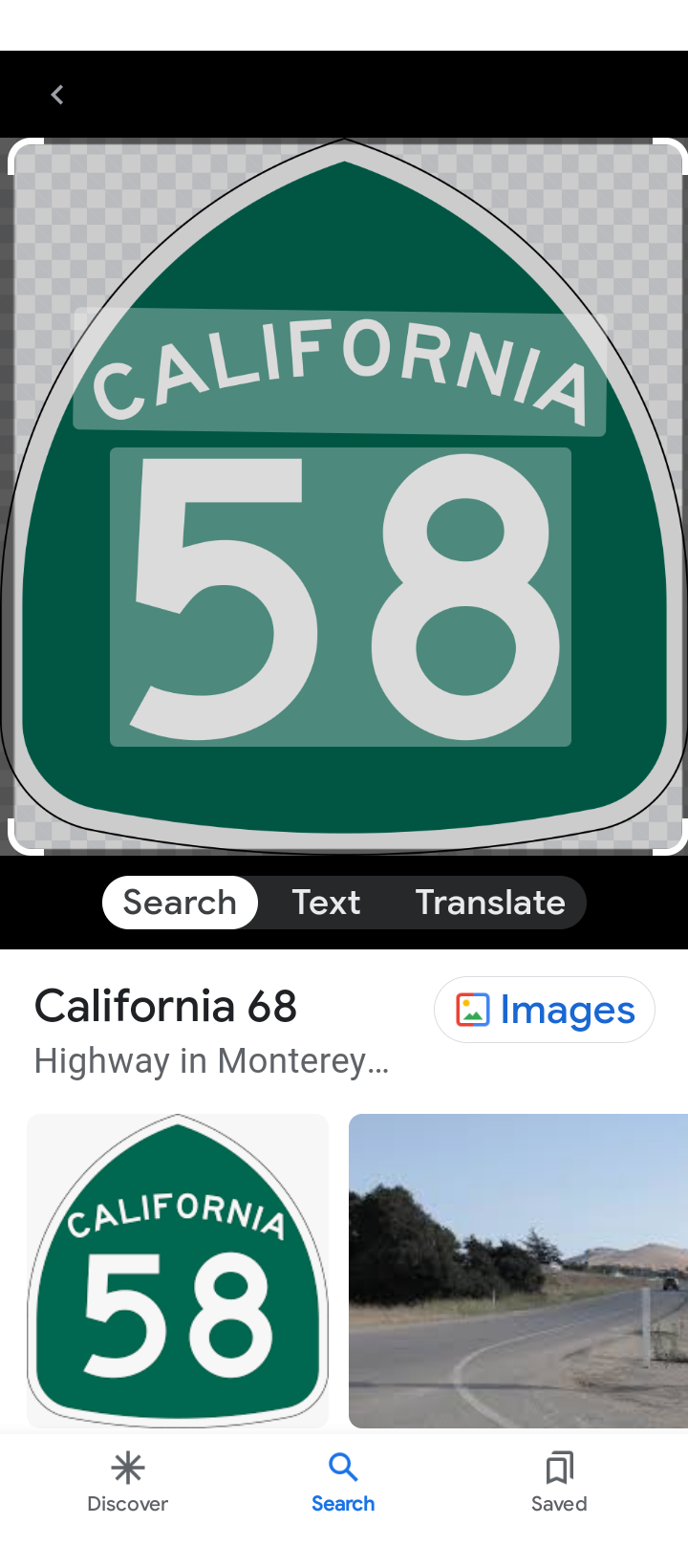Image resolution: width=688 pixels, height=1568 pixels.
Task: Open the highway road photo result
Action: (518, 1271)
